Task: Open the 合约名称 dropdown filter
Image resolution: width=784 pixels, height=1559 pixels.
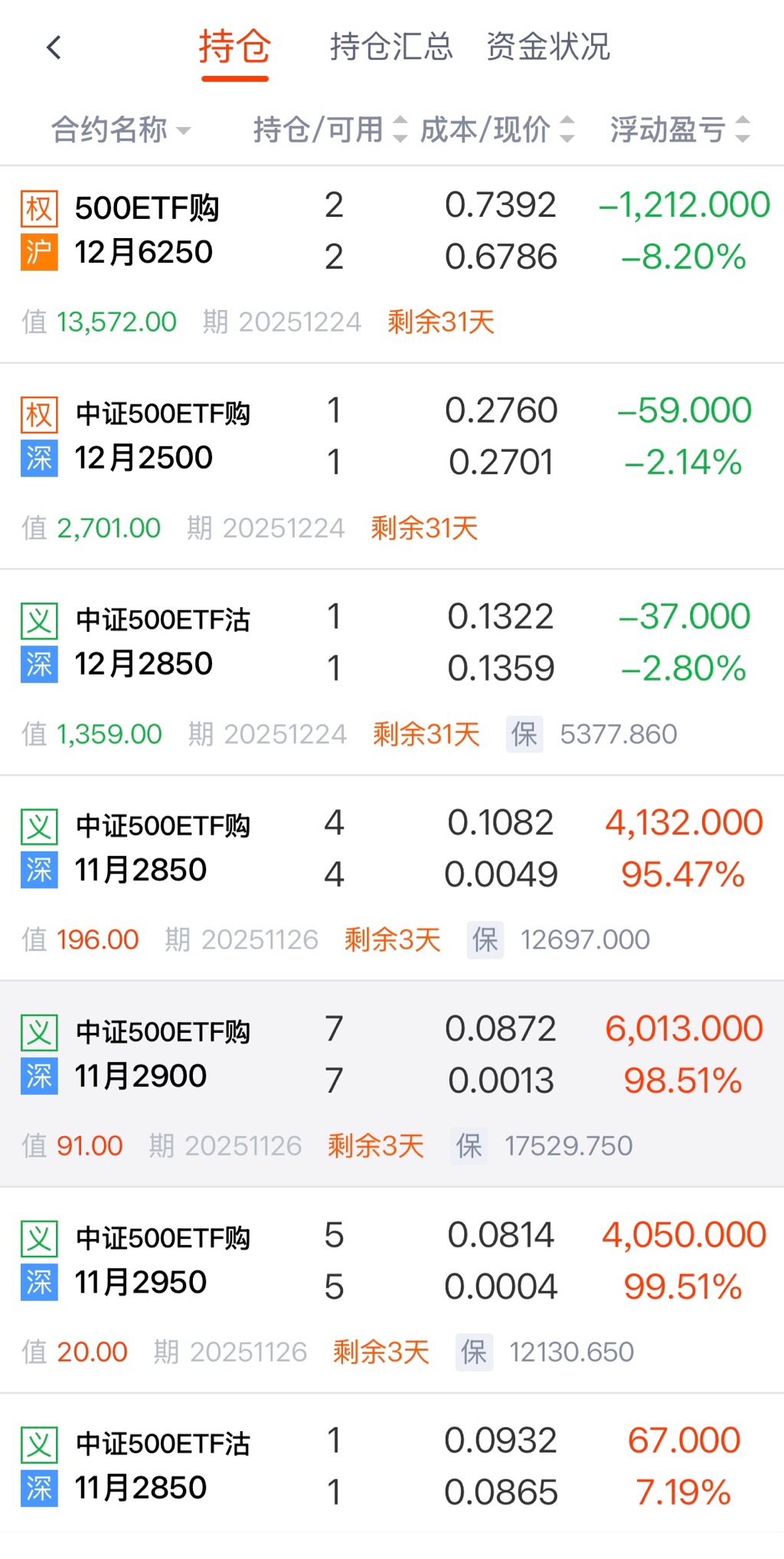Action: click(x=120, y=130)
